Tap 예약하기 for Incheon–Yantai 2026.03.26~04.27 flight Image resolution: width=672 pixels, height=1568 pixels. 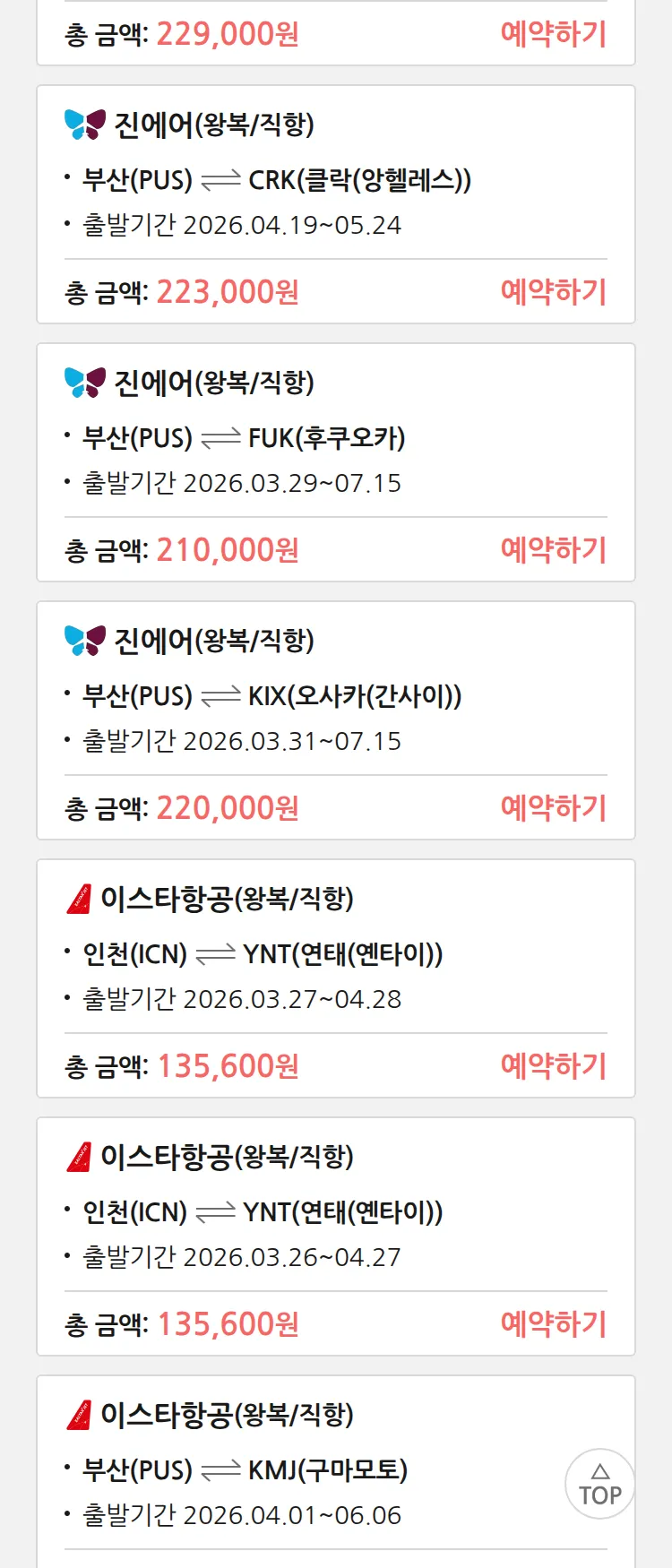tap(553, 1324)
